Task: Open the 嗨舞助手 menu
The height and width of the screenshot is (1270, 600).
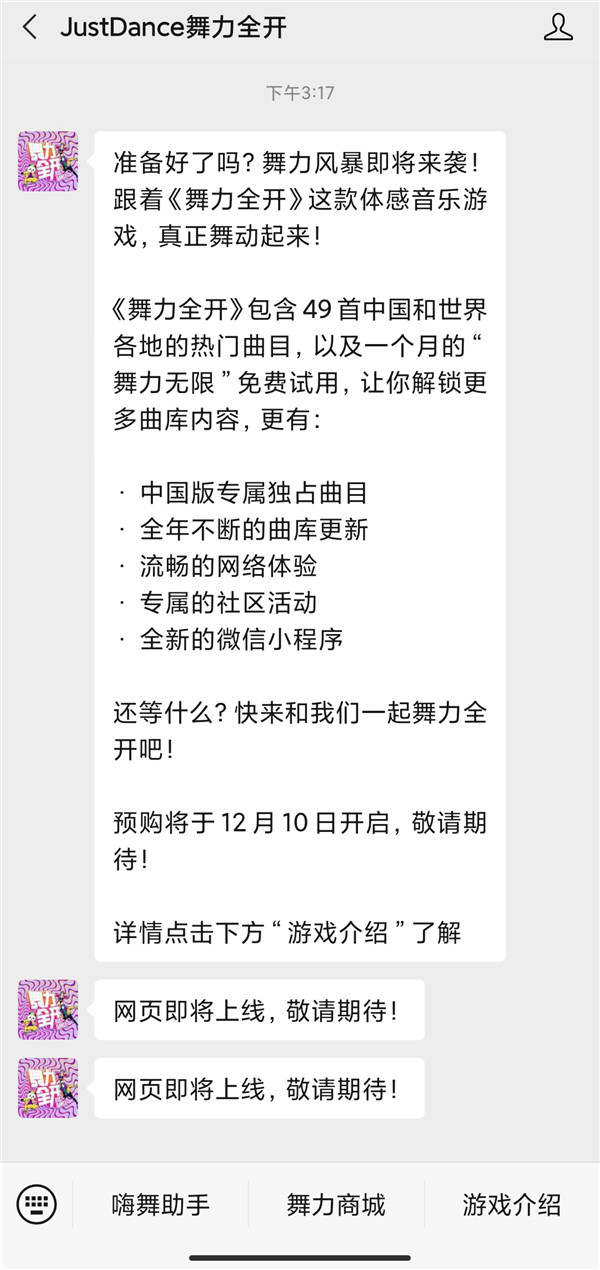Action: [161, 1205]
